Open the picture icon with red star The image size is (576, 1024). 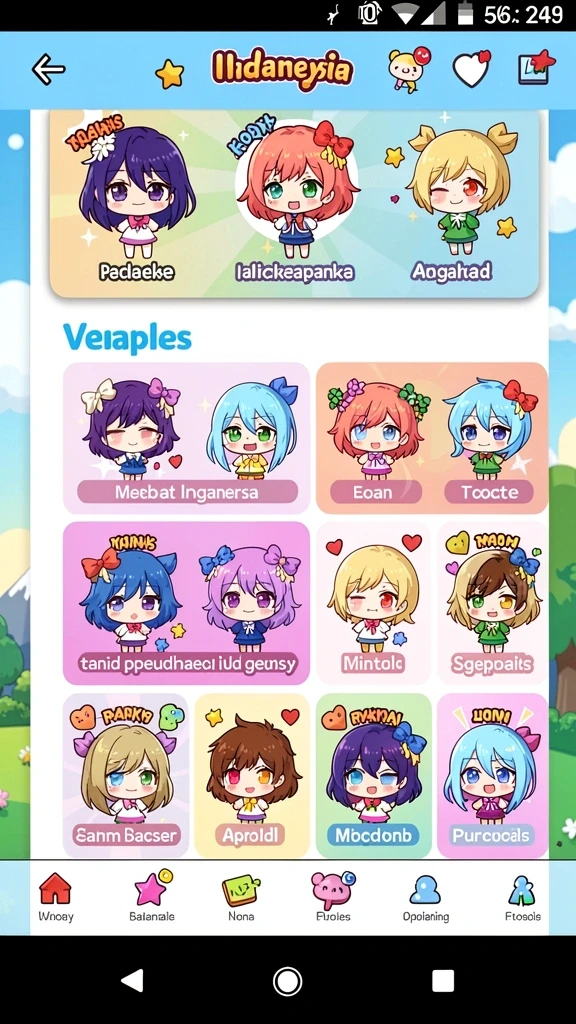[536, 67]
